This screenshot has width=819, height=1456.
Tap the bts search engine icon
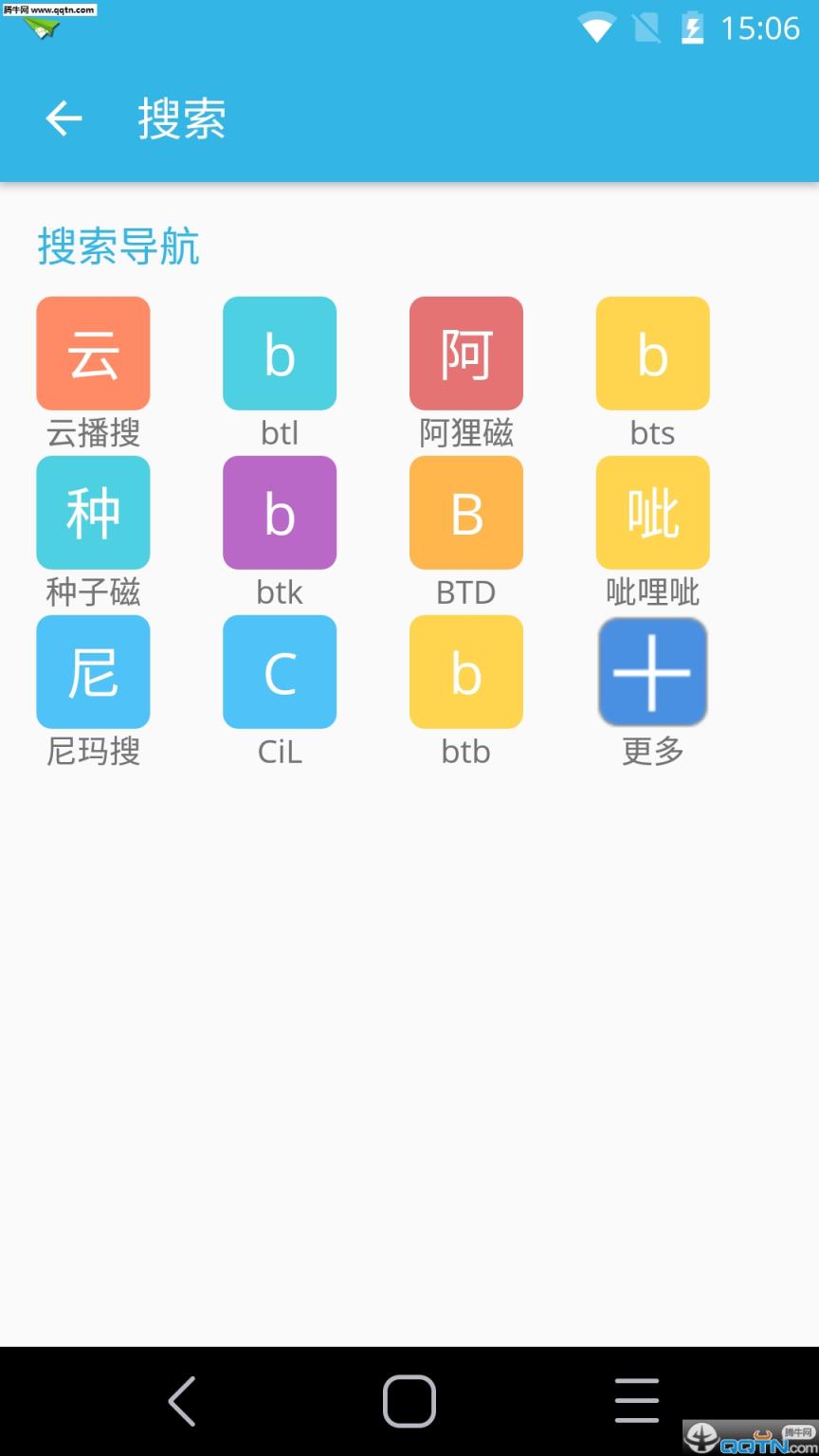click(652, 353)
